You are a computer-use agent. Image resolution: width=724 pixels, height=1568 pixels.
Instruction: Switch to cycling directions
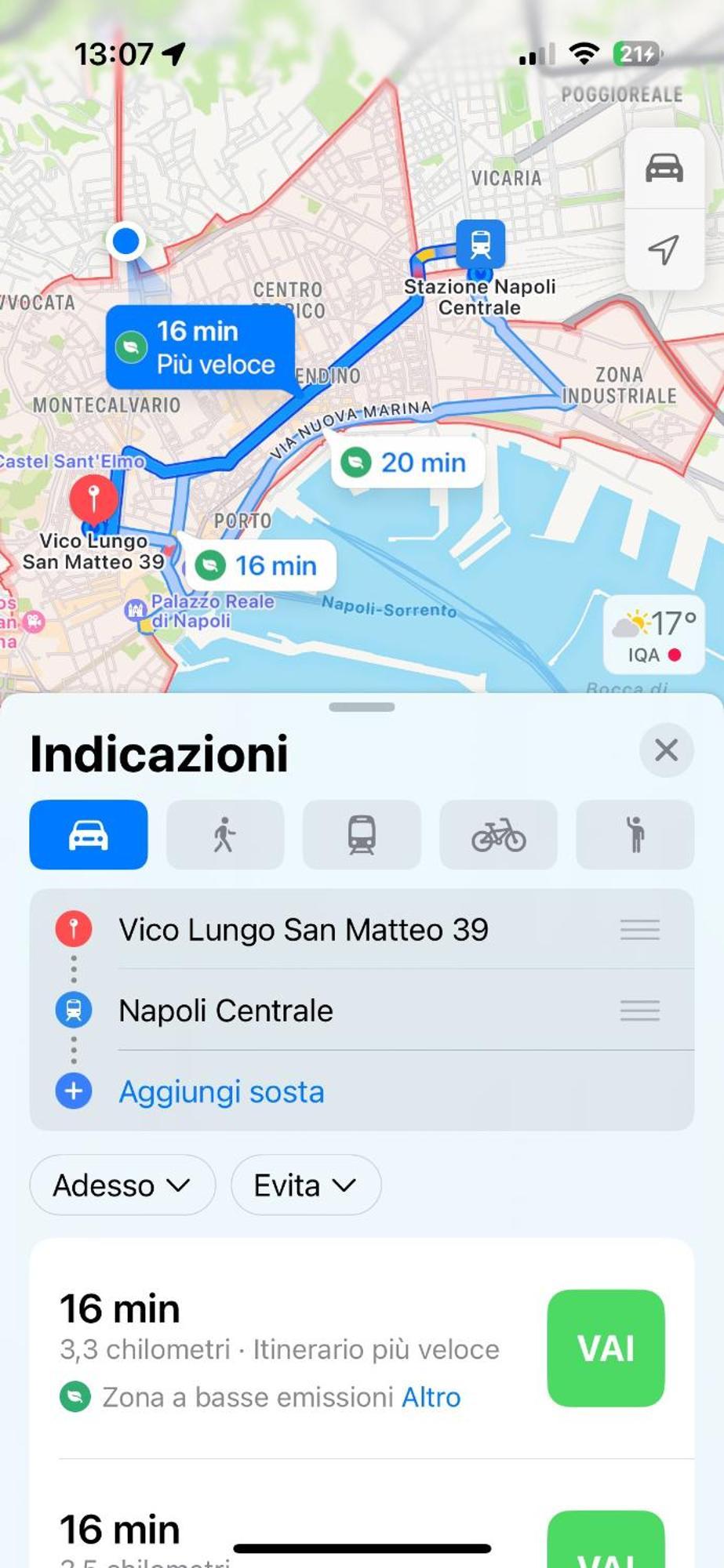pos(498,835)
